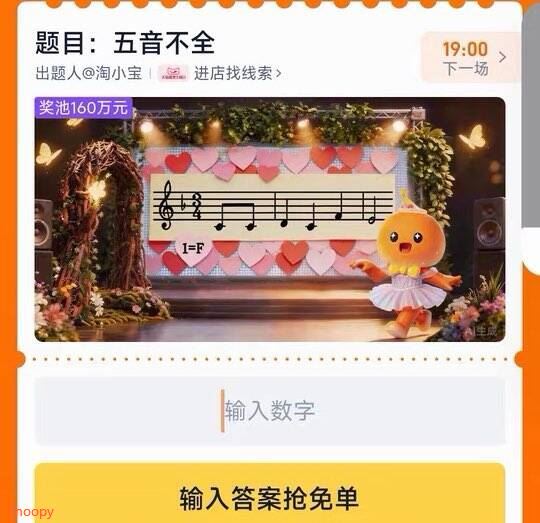
Task: Open the 19:00 next session button
Action: (470, 57)
